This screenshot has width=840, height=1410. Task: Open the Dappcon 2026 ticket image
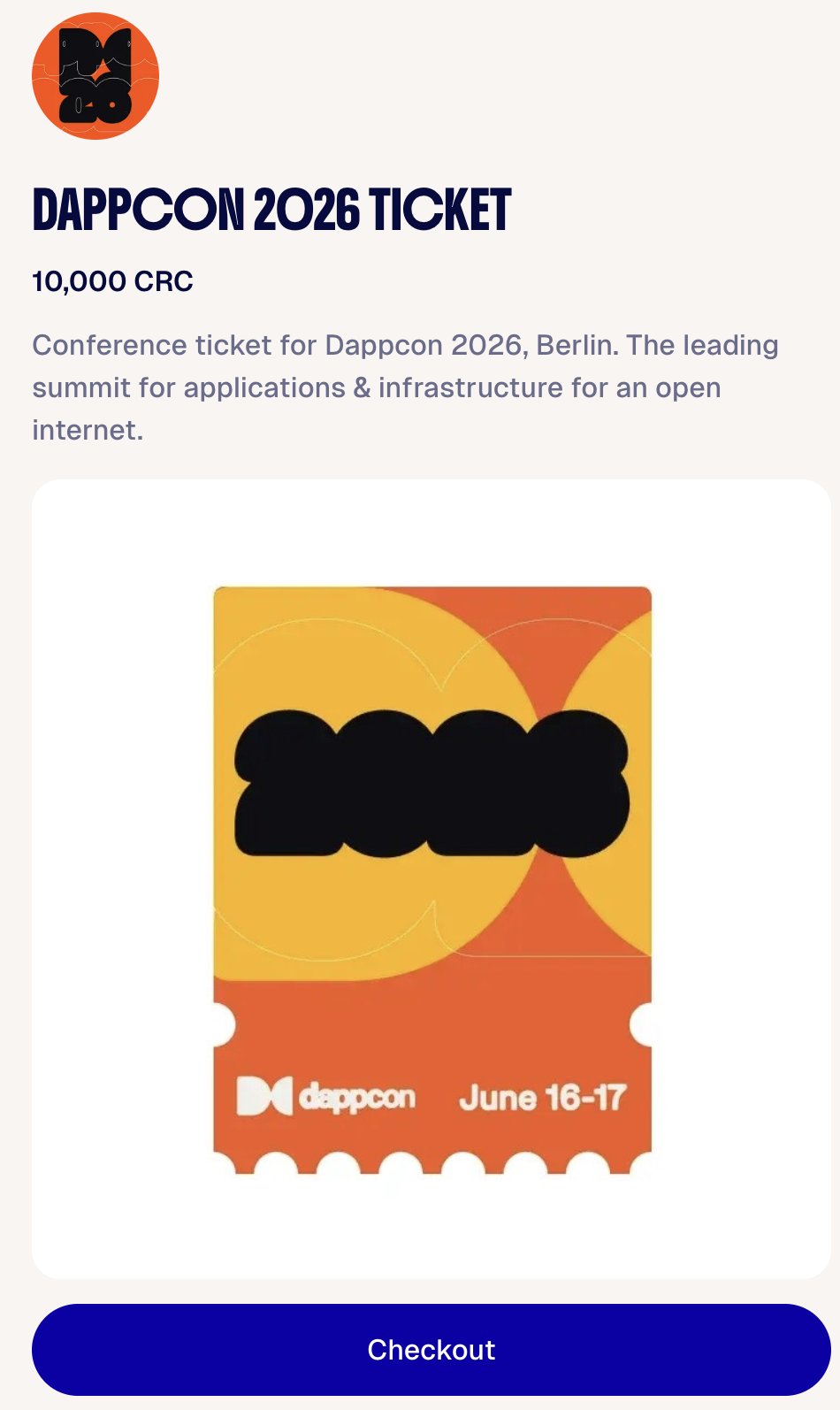pos(431,879)
